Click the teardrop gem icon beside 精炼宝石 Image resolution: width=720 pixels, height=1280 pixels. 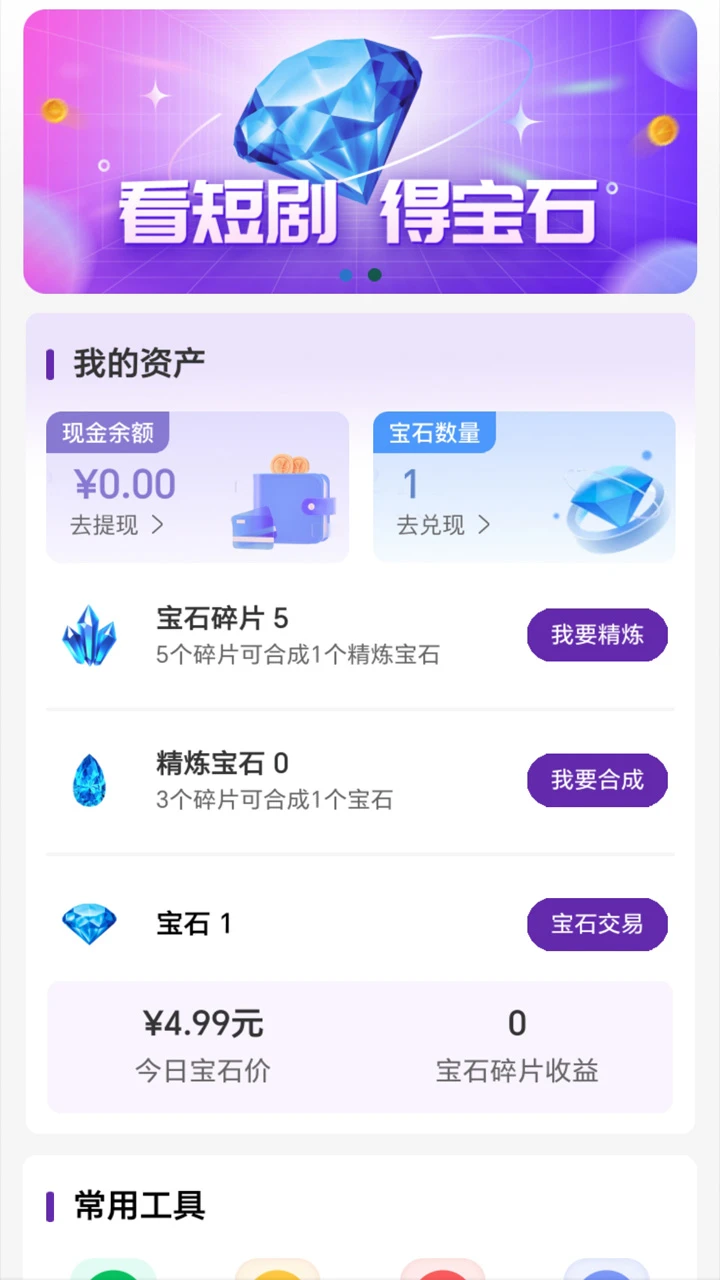click(x=90, y=779)
